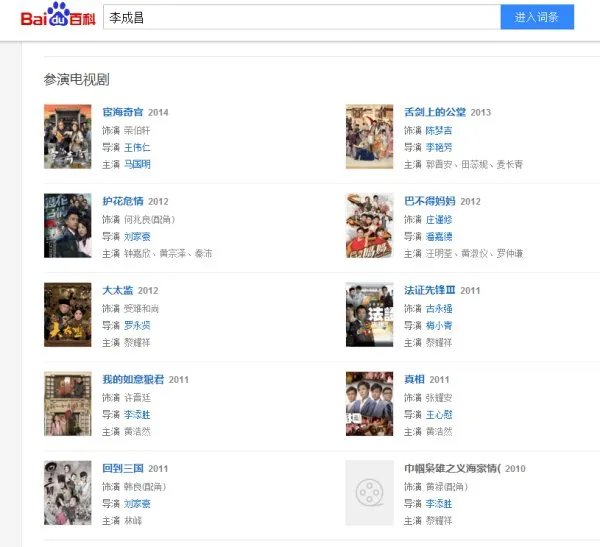Image resolution: width=600 pixels, height=547 pixels.
Task: Open the 巴不得妈妈 poster thumbnail
Action: [369, 226]
